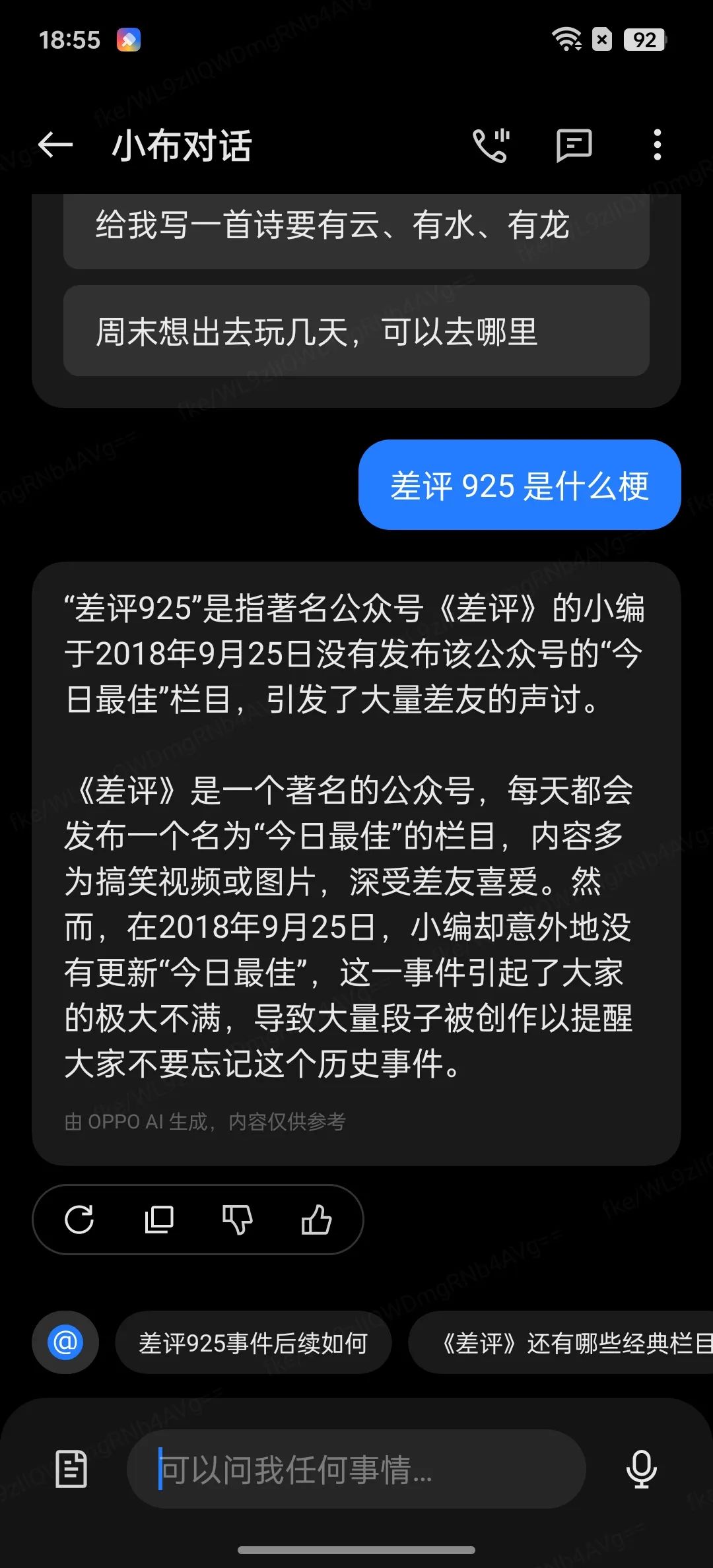
Task: Open the overflow menu
Action: click(x=656, y=145)
